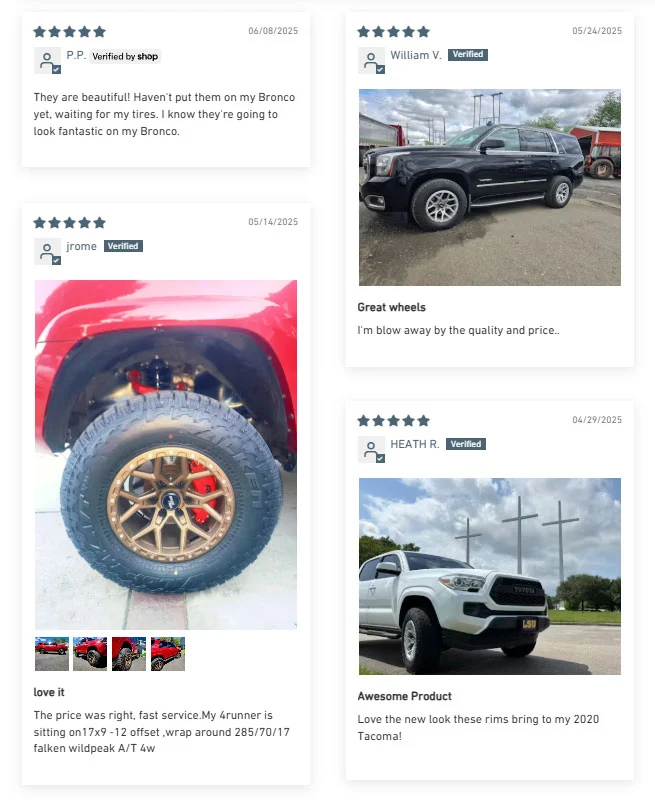Enlarge William V.'s black SUV photo
Screen dimensions: 655x804
(x=489, y=187)
